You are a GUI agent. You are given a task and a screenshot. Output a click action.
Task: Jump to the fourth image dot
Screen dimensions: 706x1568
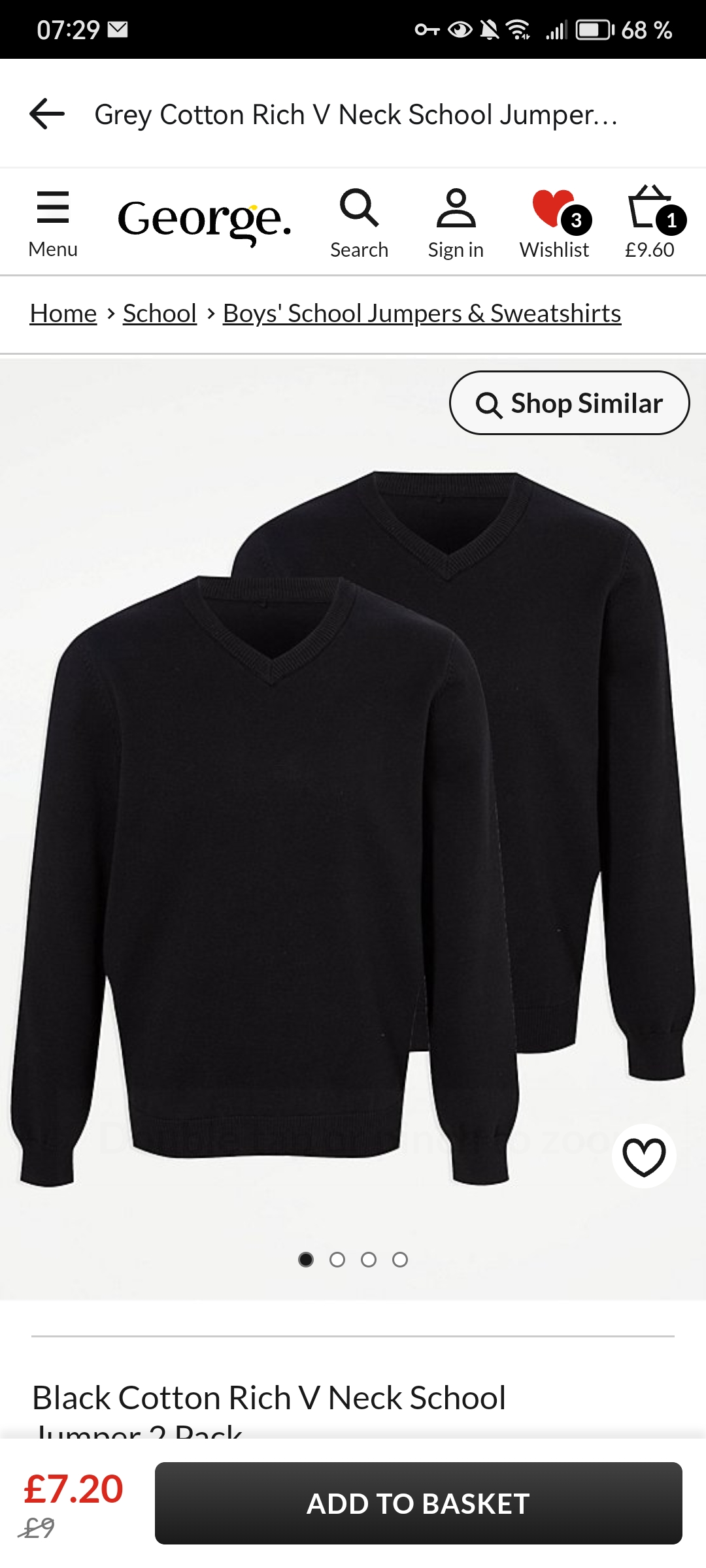pos(400,1260)
